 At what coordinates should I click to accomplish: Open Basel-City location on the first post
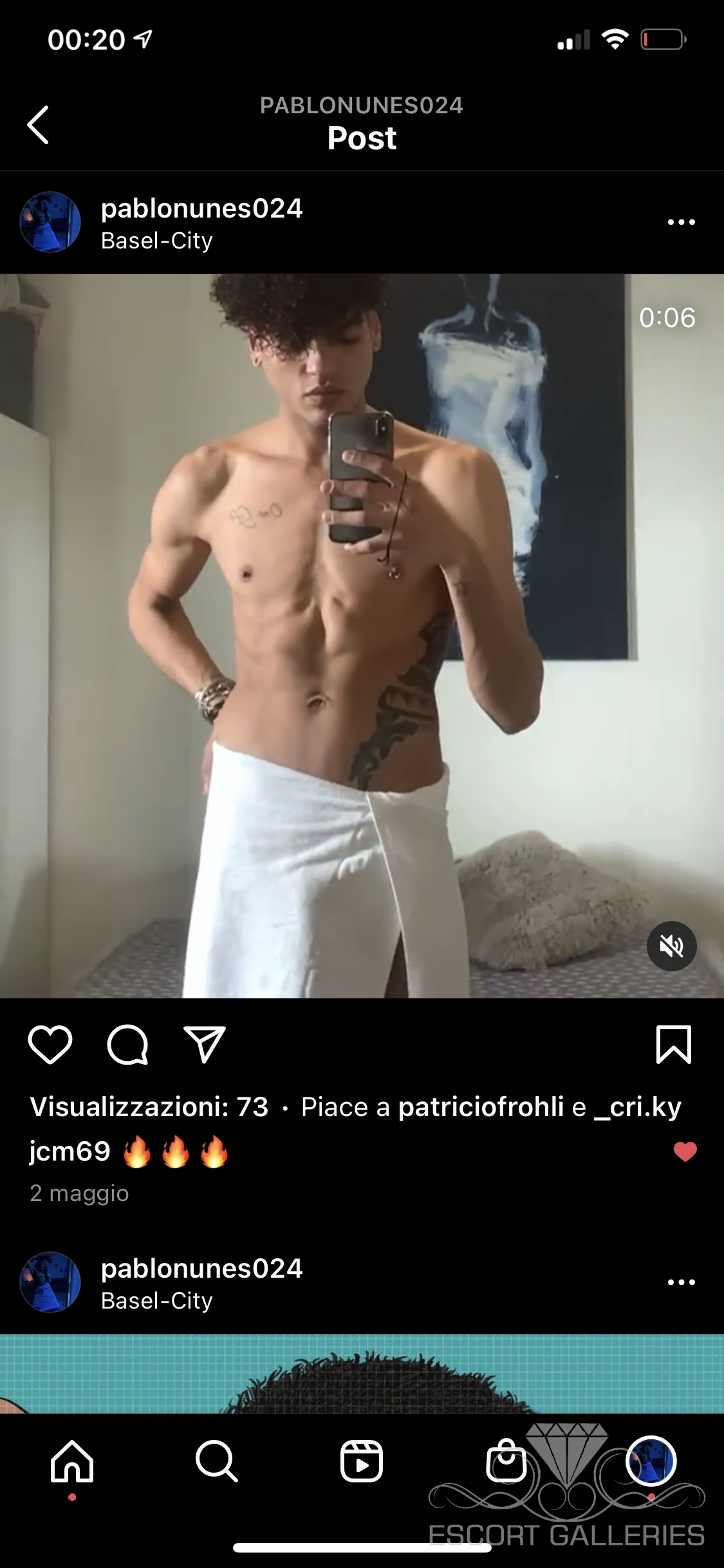[x=156, y=241]
